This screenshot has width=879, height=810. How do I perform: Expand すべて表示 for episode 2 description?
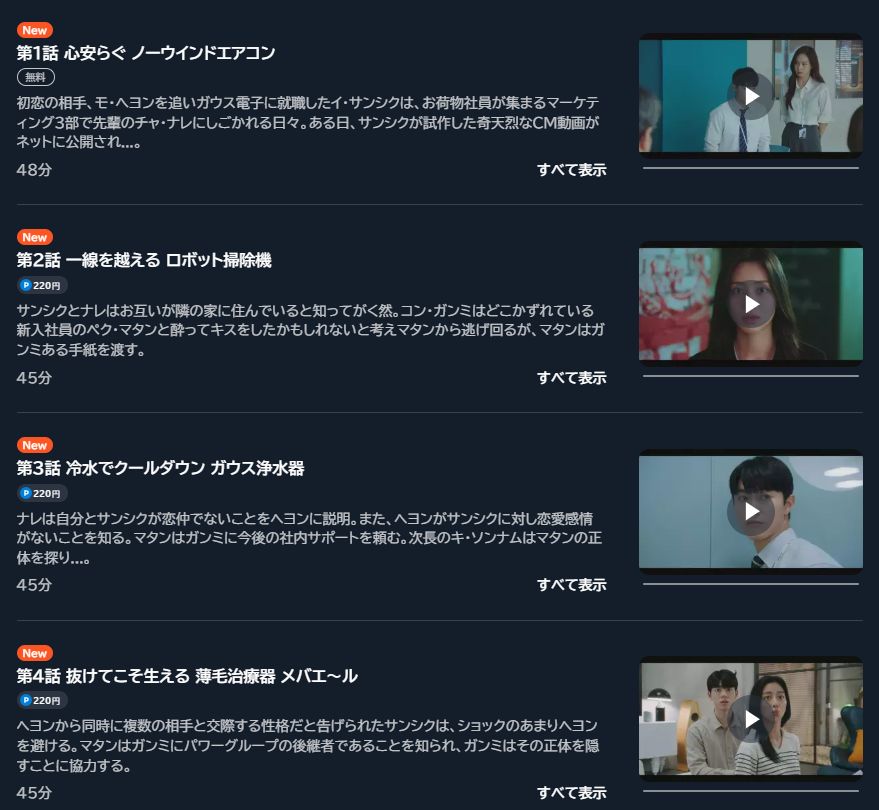571,378
